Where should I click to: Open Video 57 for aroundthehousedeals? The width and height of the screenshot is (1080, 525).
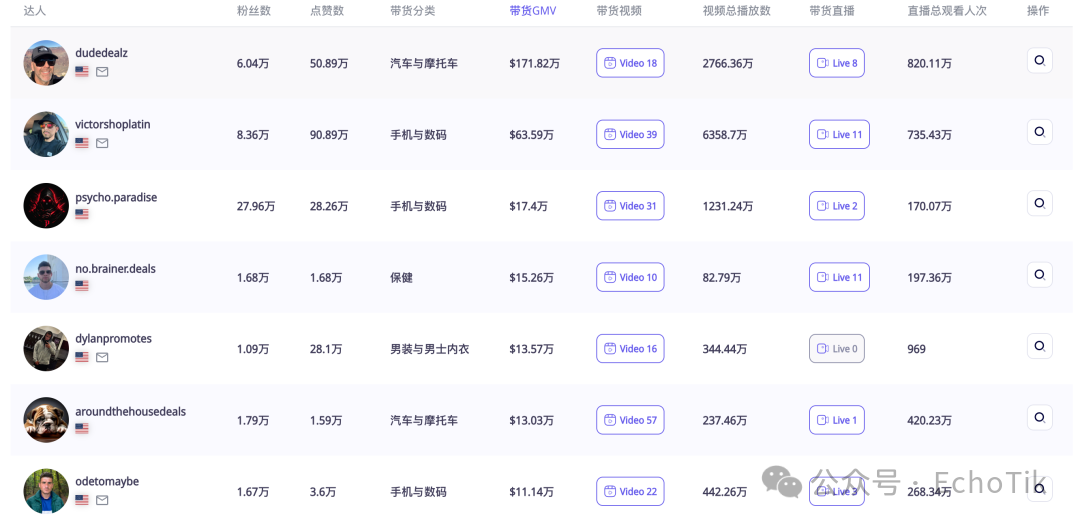pos(630,420)
